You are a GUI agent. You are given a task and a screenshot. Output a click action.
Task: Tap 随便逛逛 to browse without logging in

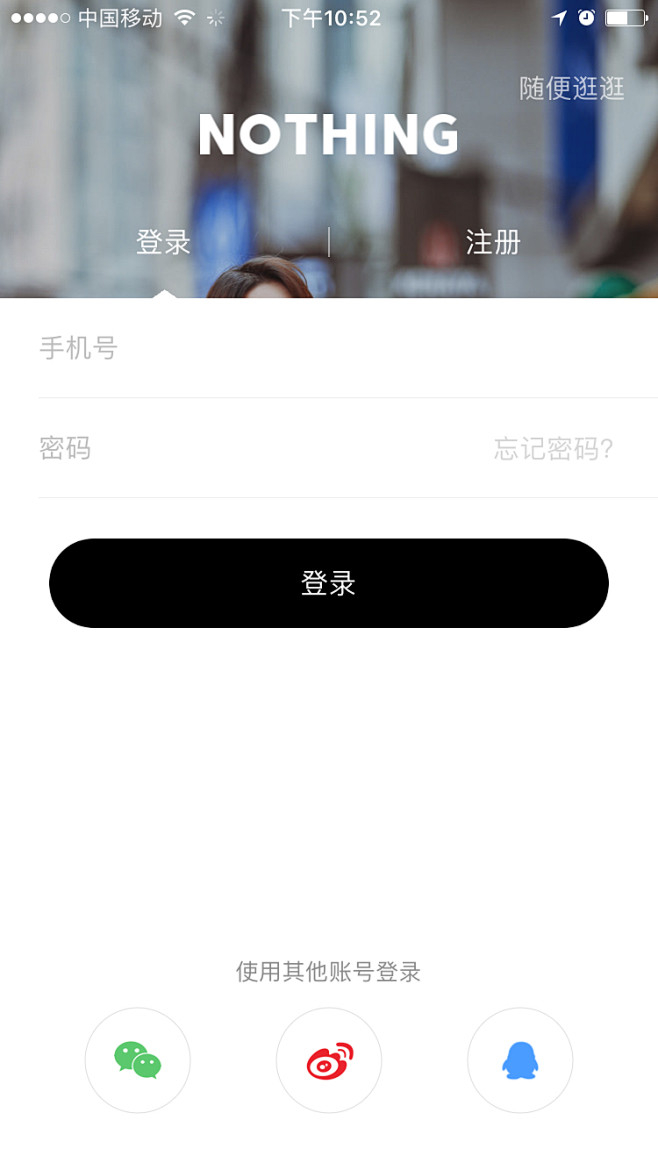[x=571, y=89]
